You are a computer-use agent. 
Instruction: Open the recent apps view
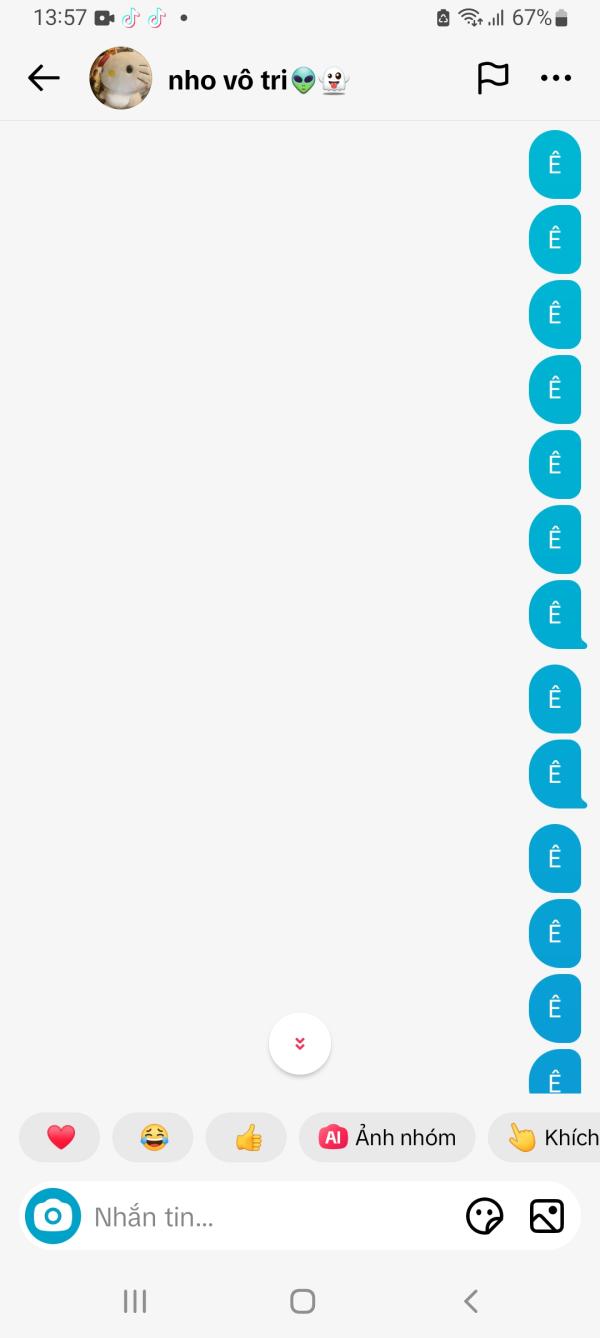[x=135, y=1301]
